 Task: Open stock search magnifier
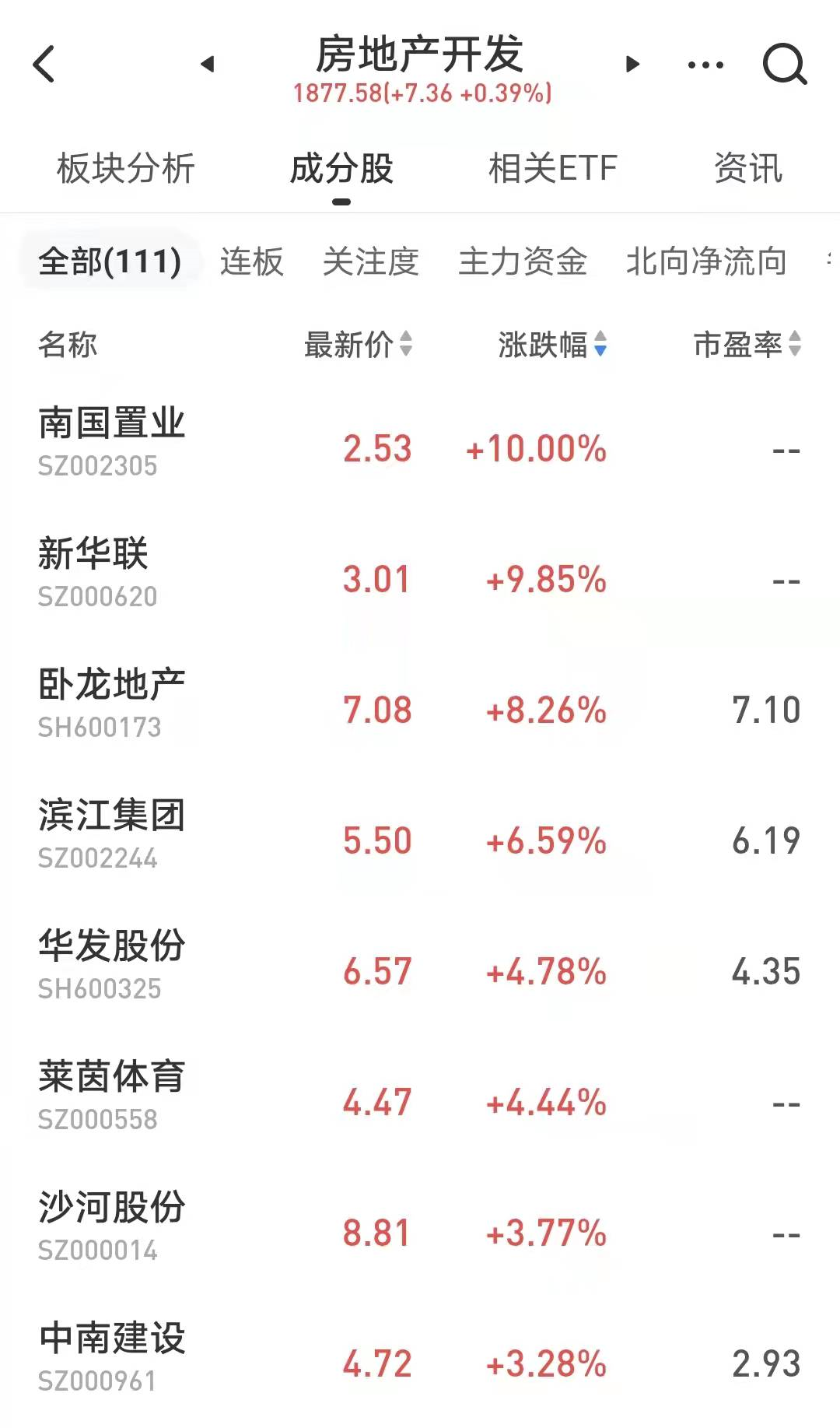tap(784, 64)
